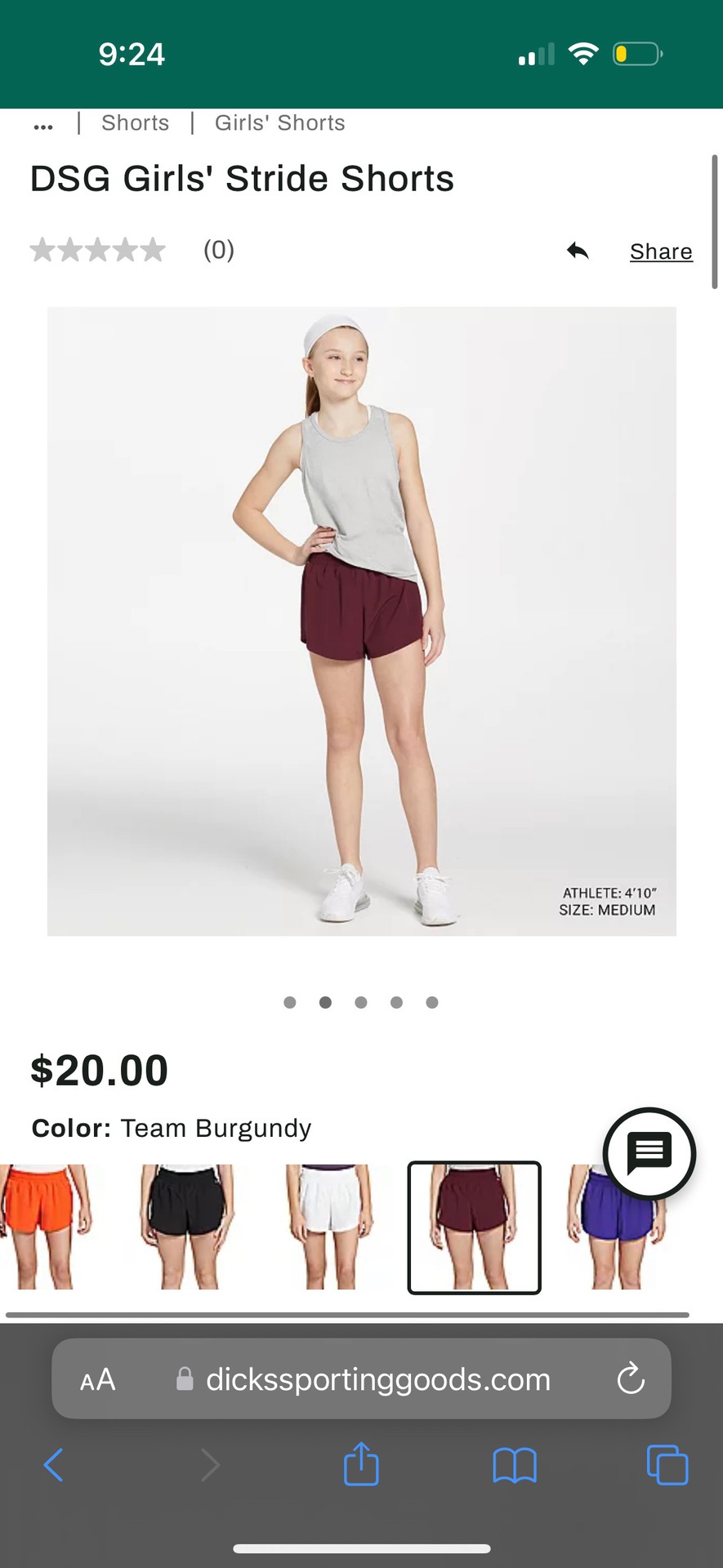723x1568 pixels.
Task: Reload the page
Action: tap(631, 1379)
